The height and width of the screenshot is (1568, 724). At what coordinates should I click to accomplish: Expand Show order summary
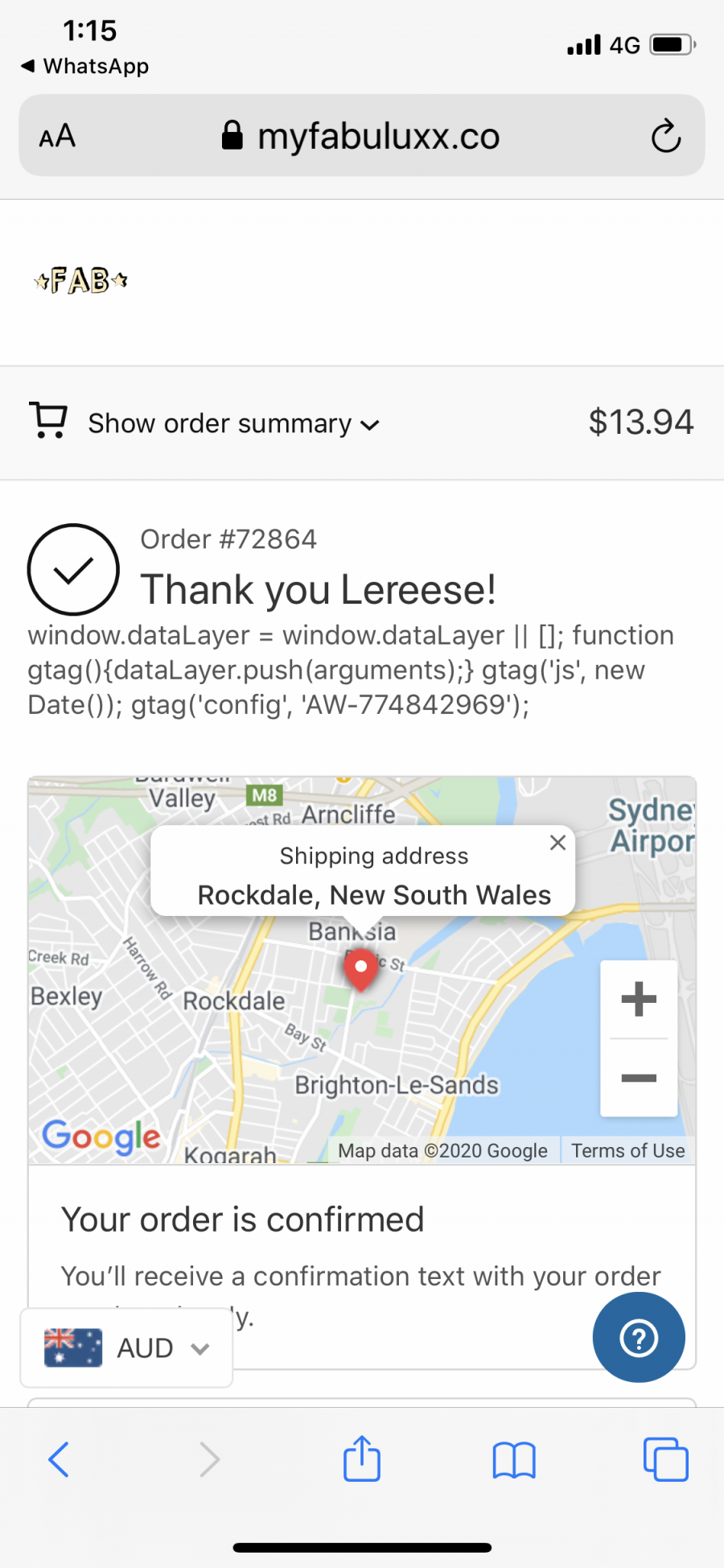(233, 423)
